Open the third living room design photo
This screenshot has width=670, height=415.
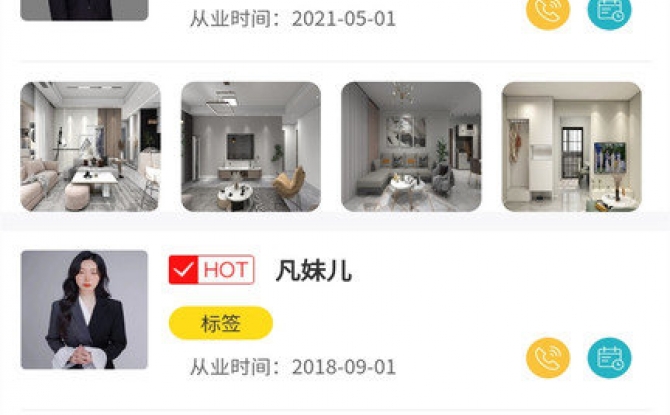[411, 146]
